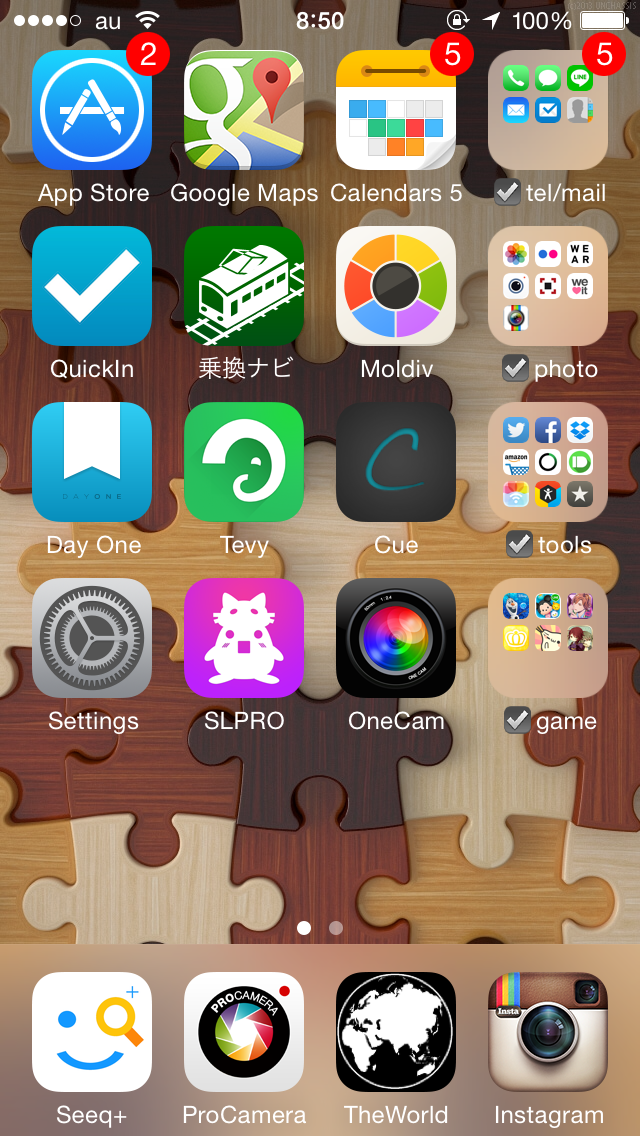
Task: Open the game folder
Action: [548, 638]
